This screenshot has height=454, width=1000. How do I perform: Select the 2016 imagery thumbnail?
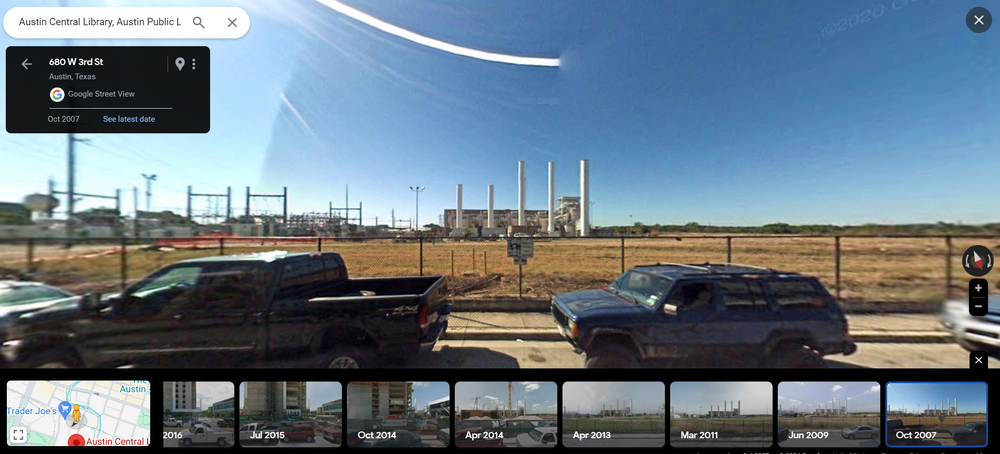pos(199,413)
